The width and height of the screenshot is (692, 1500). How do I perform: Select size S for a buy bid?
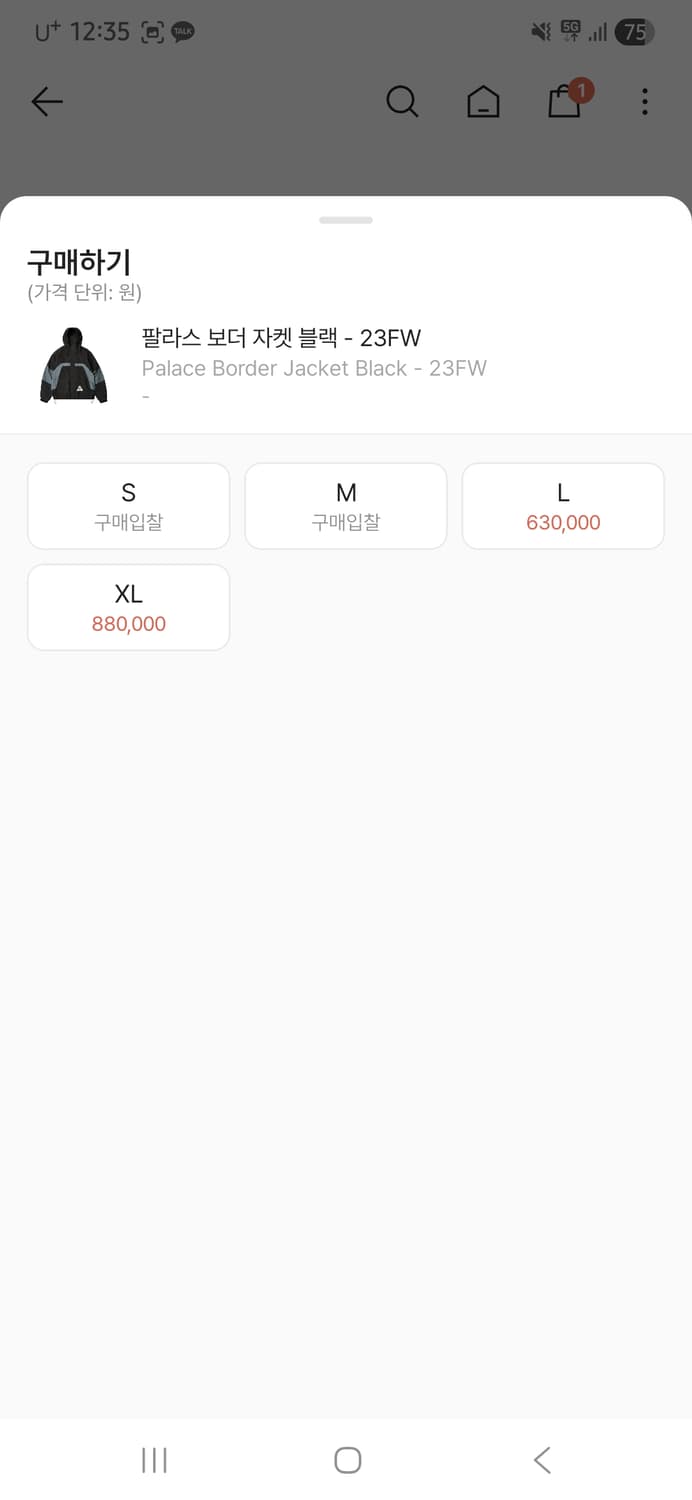click(128, 506)
